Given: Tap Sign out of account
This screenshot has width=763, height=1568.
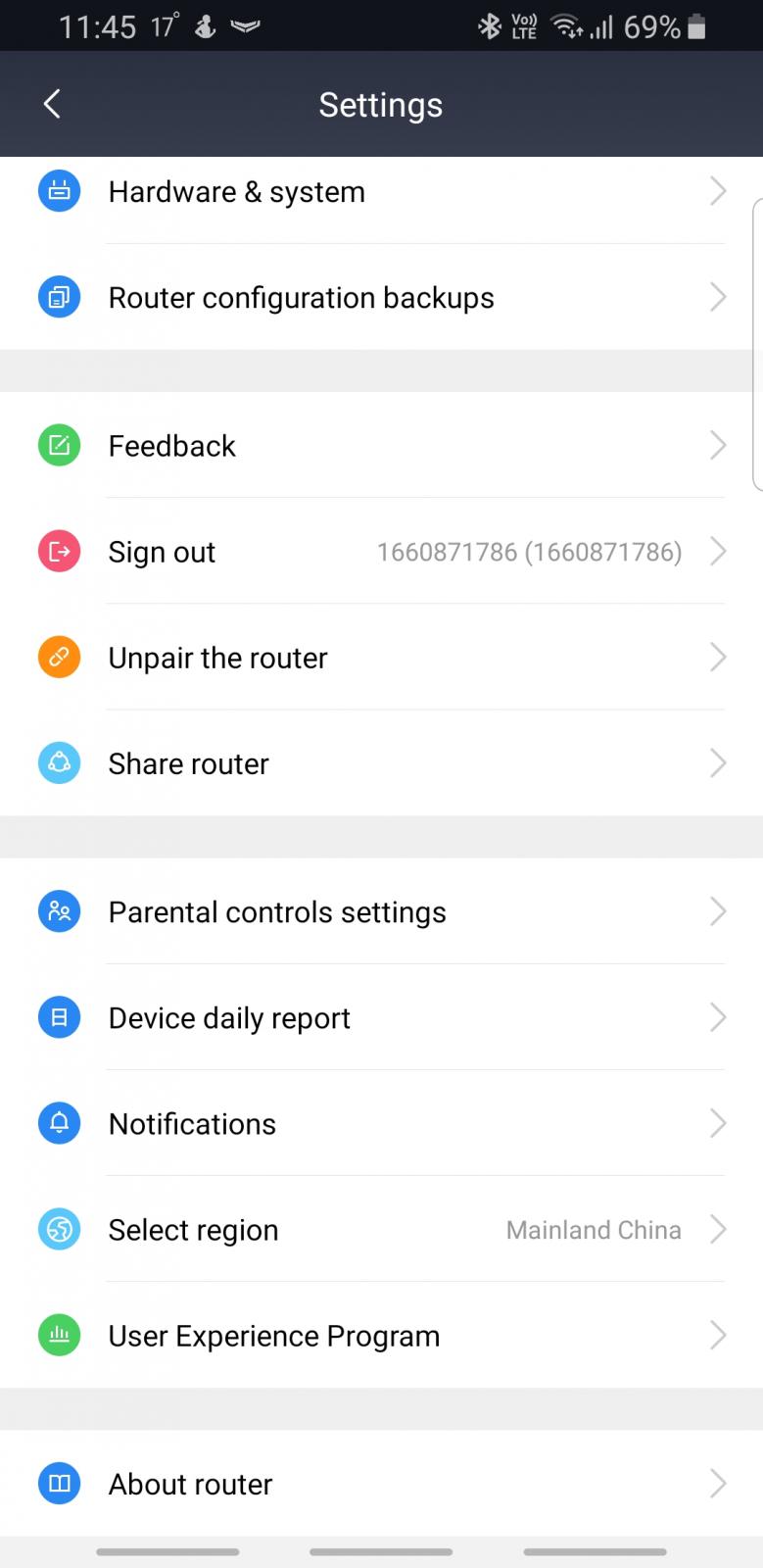Looking at the screenshot, I should (381, 552).
